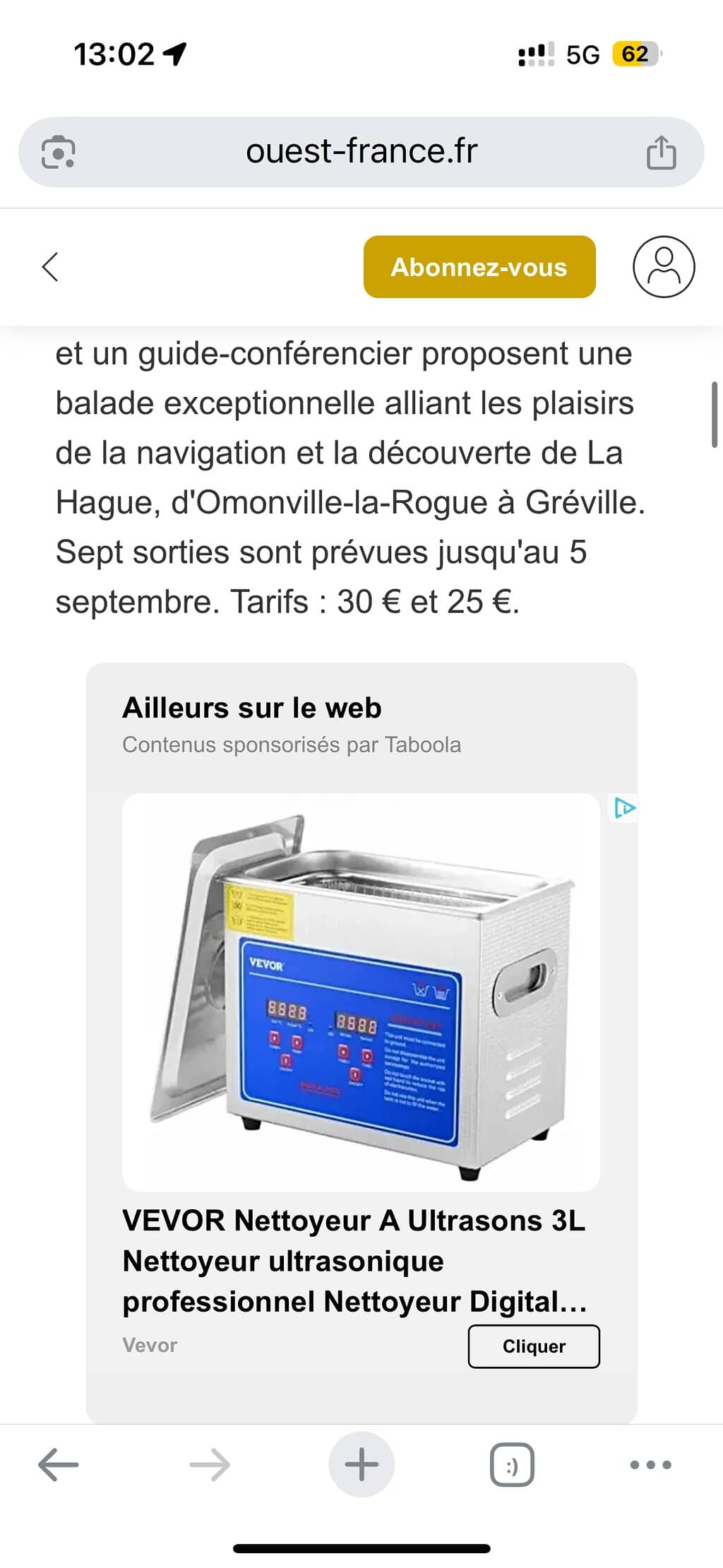Open the tab switcher
The image size is (723, 1568).
coord(512,1464)
